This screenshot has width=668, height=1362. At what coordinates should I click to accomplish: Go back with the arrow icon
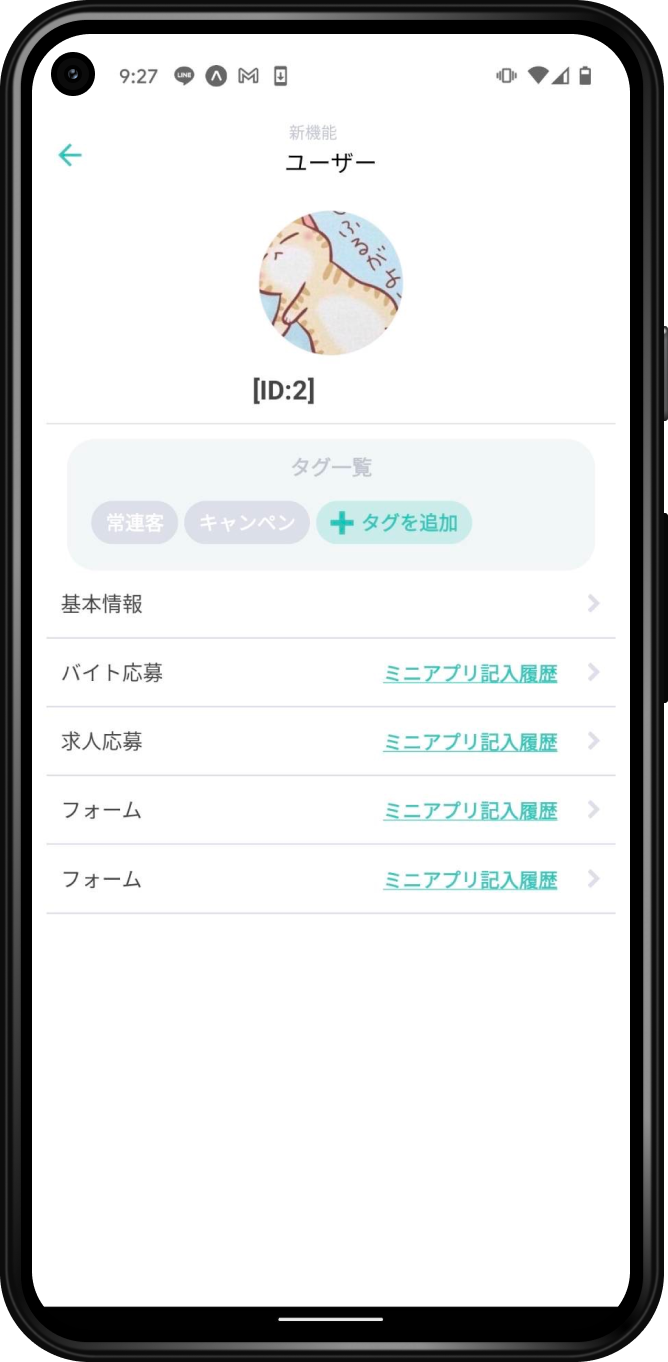coord(70,155)
